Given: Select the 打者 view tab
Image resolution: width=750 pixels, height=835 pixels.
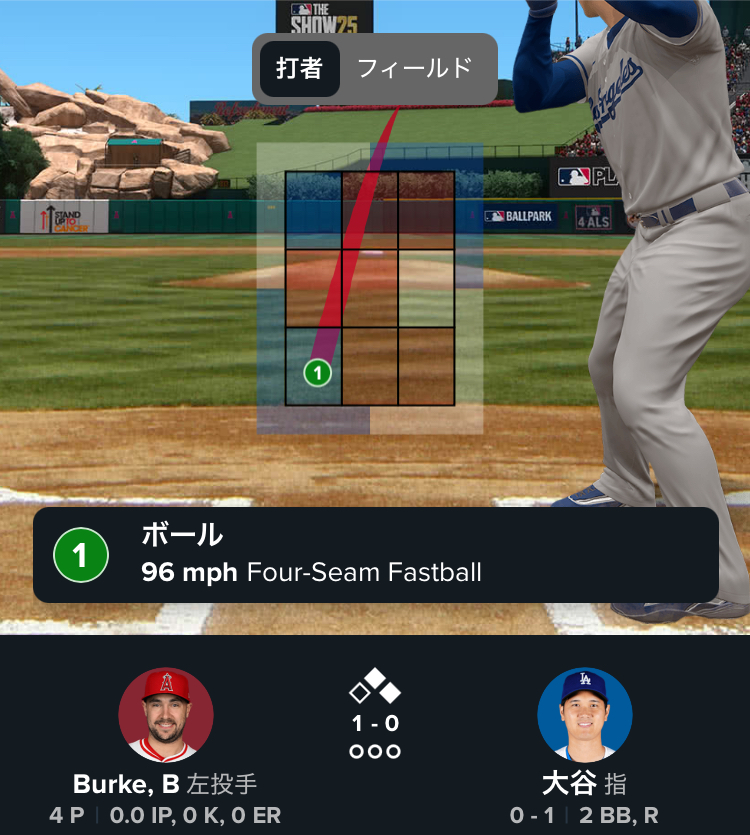Looking at the screenshot, I should tap(299, 69).
